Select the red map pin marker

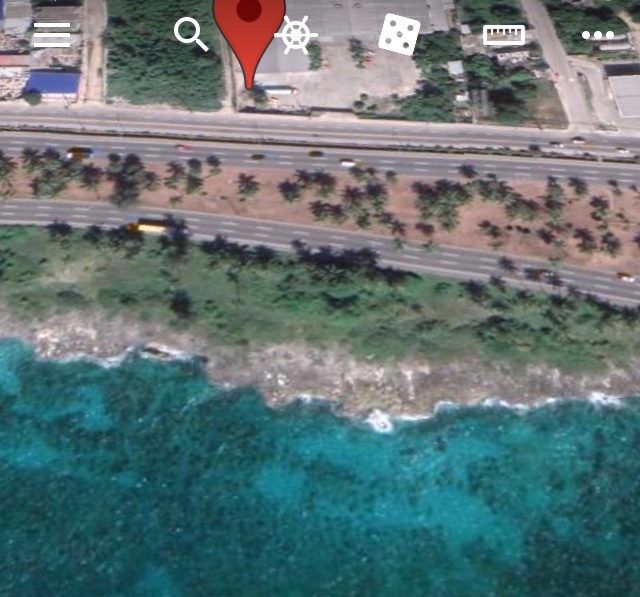click(x=249, y=30)
